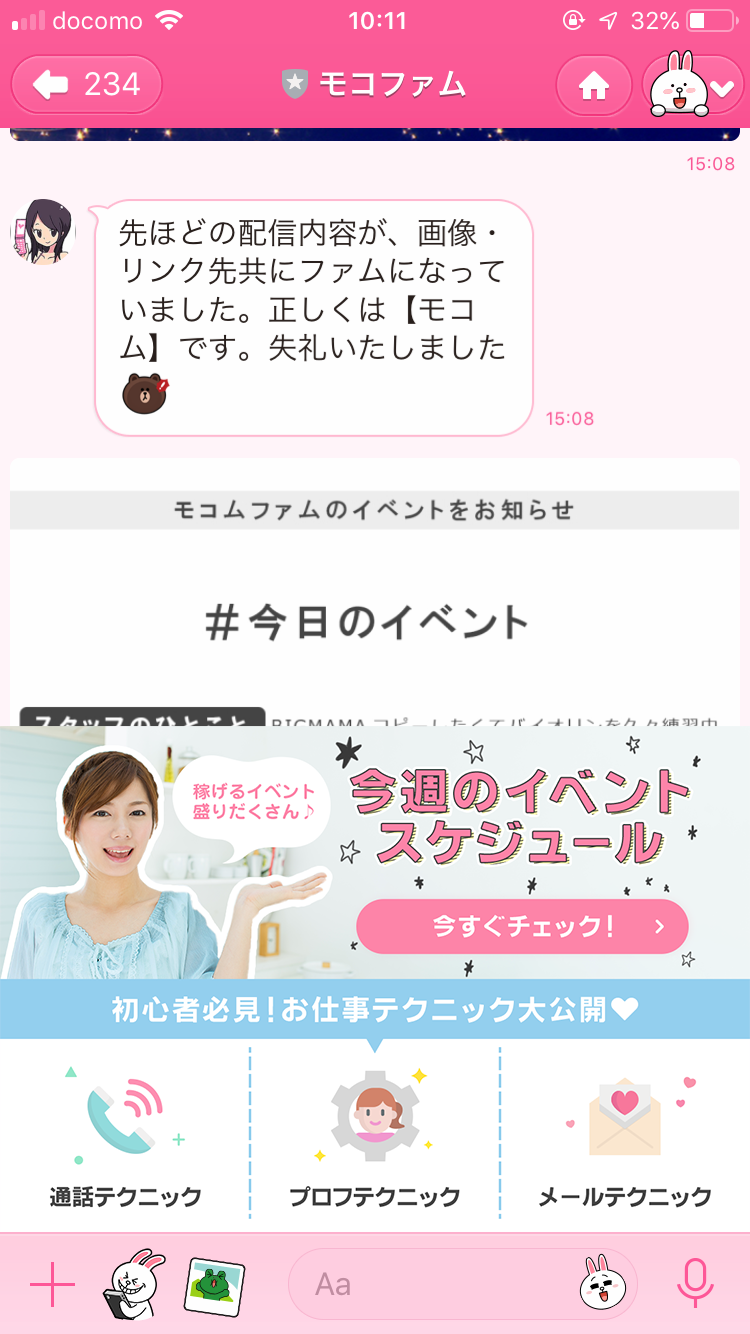The width and height of the screenshot is (750, 1334).
Task: Open the プロフテクニック gear icon
Action: point(375,1115)
